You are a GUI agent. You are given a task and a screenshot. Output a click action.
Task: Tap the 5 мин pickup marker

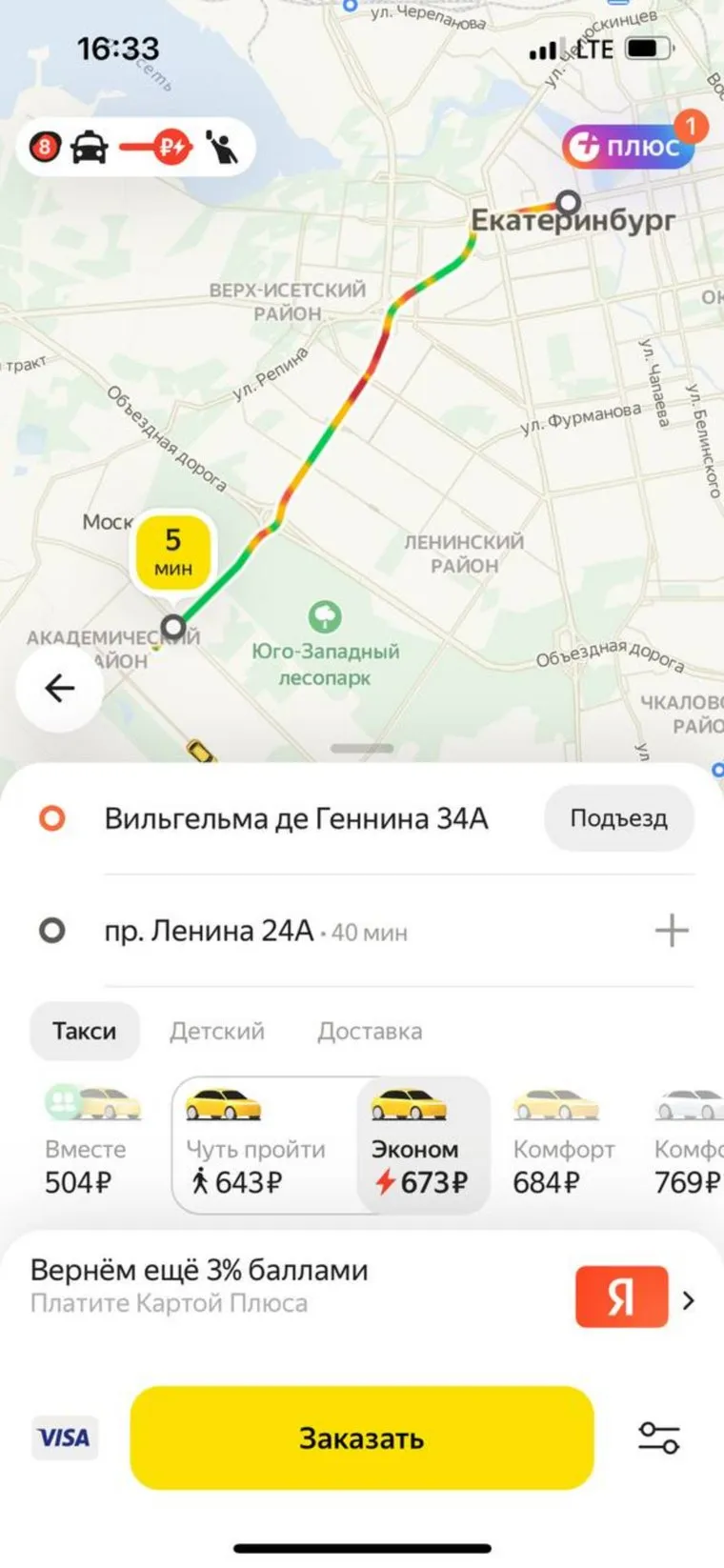172,552
